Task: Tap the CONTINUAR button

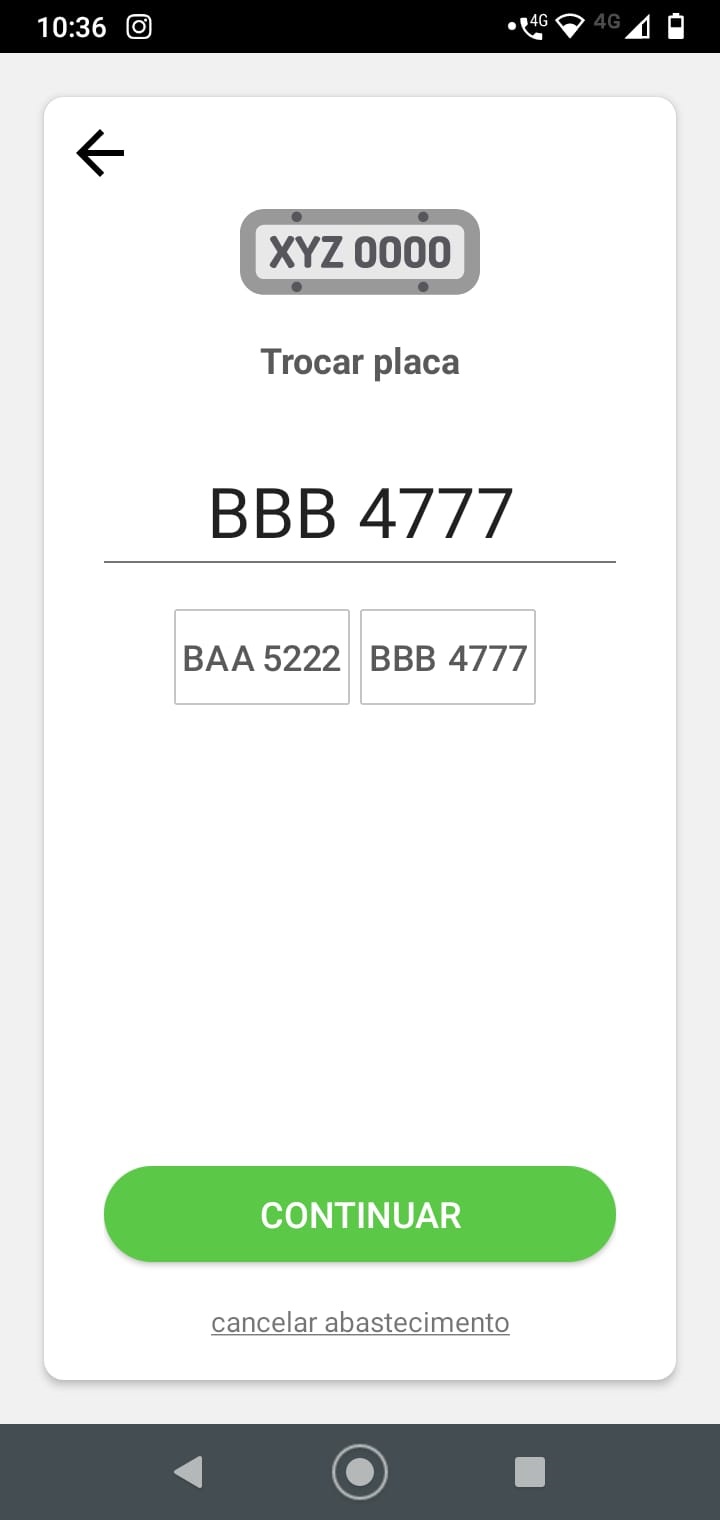Action: pos(360,1214)
